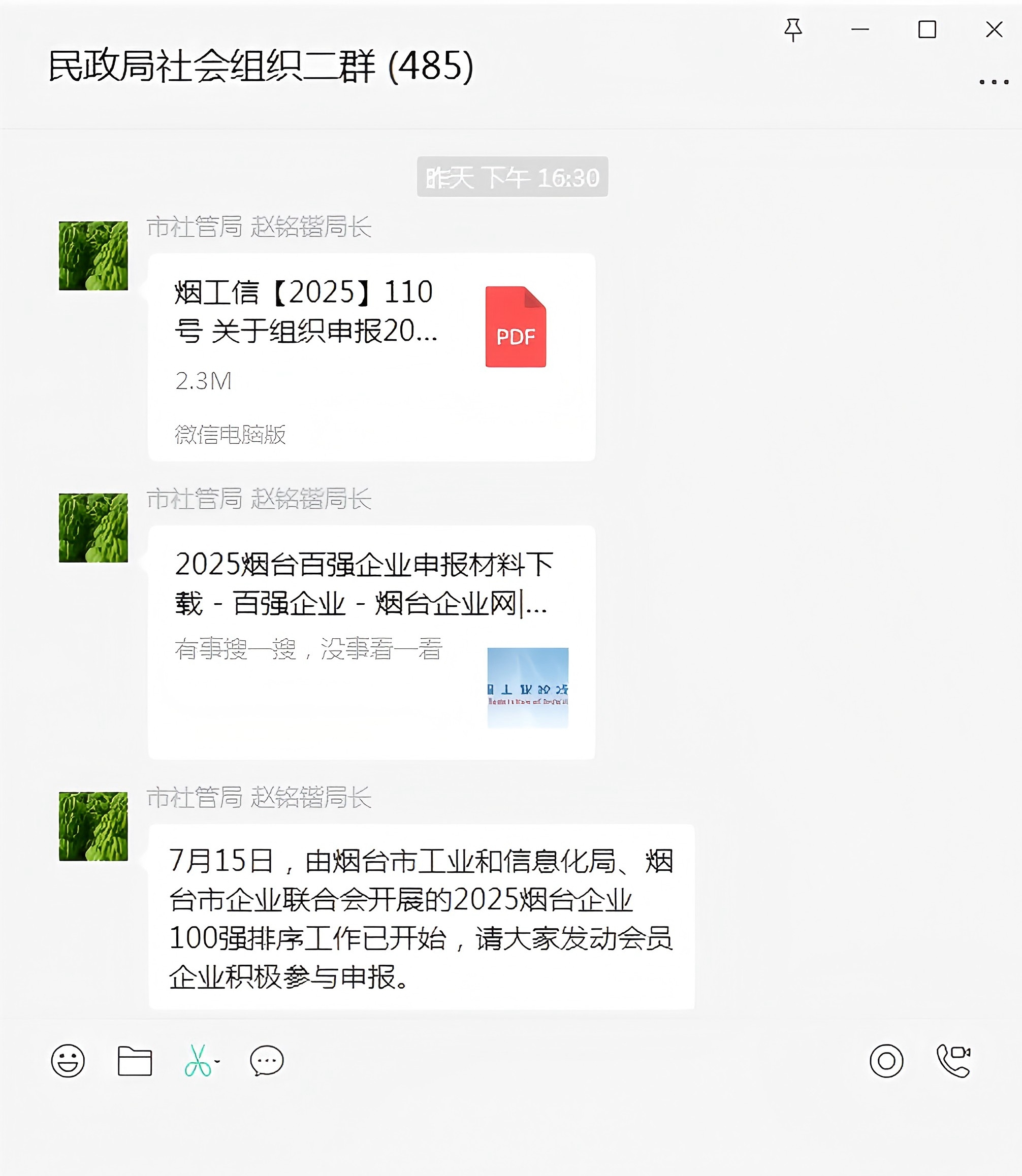Send a file via the folder icon

tap(135, 1061)
